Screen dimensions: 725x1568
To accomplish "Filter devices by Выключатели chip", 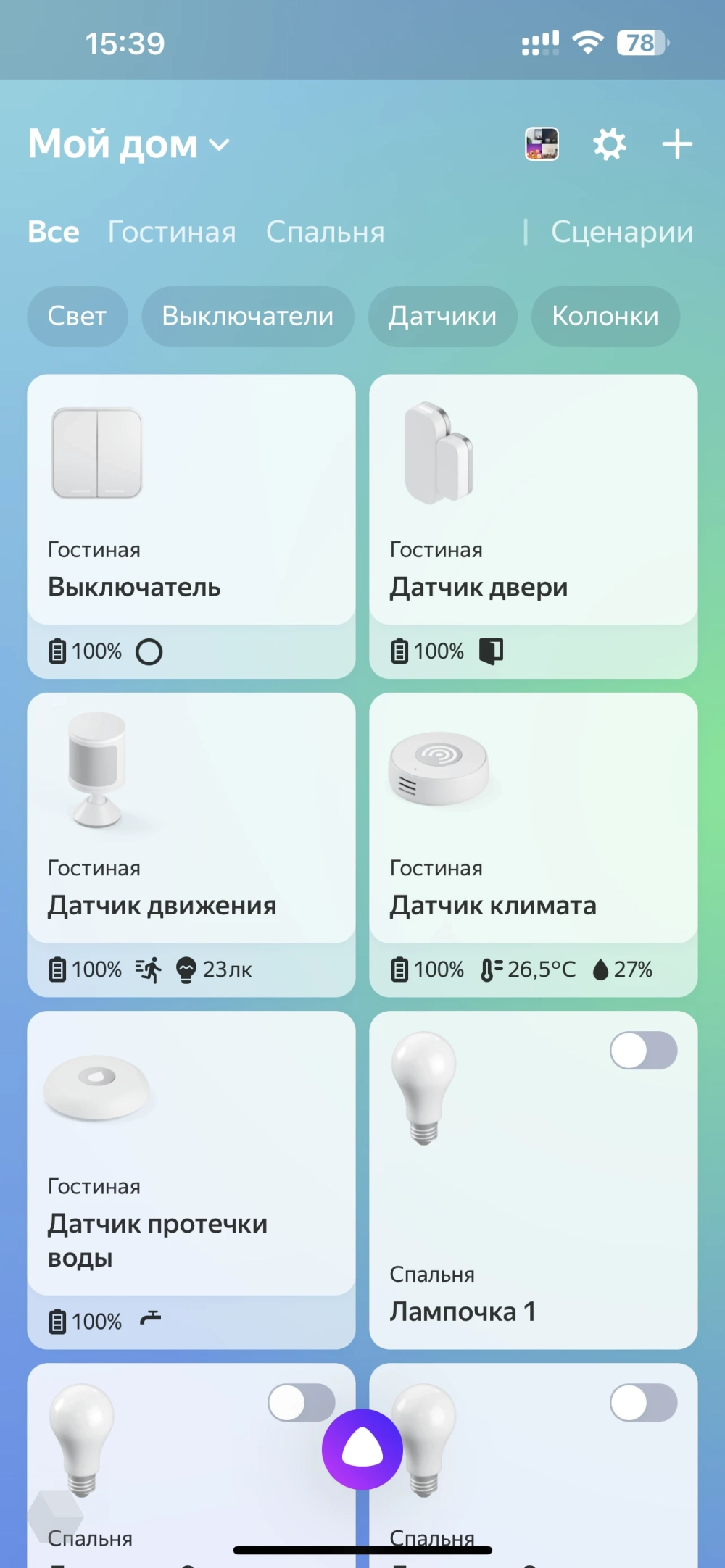I will [247, 316].
